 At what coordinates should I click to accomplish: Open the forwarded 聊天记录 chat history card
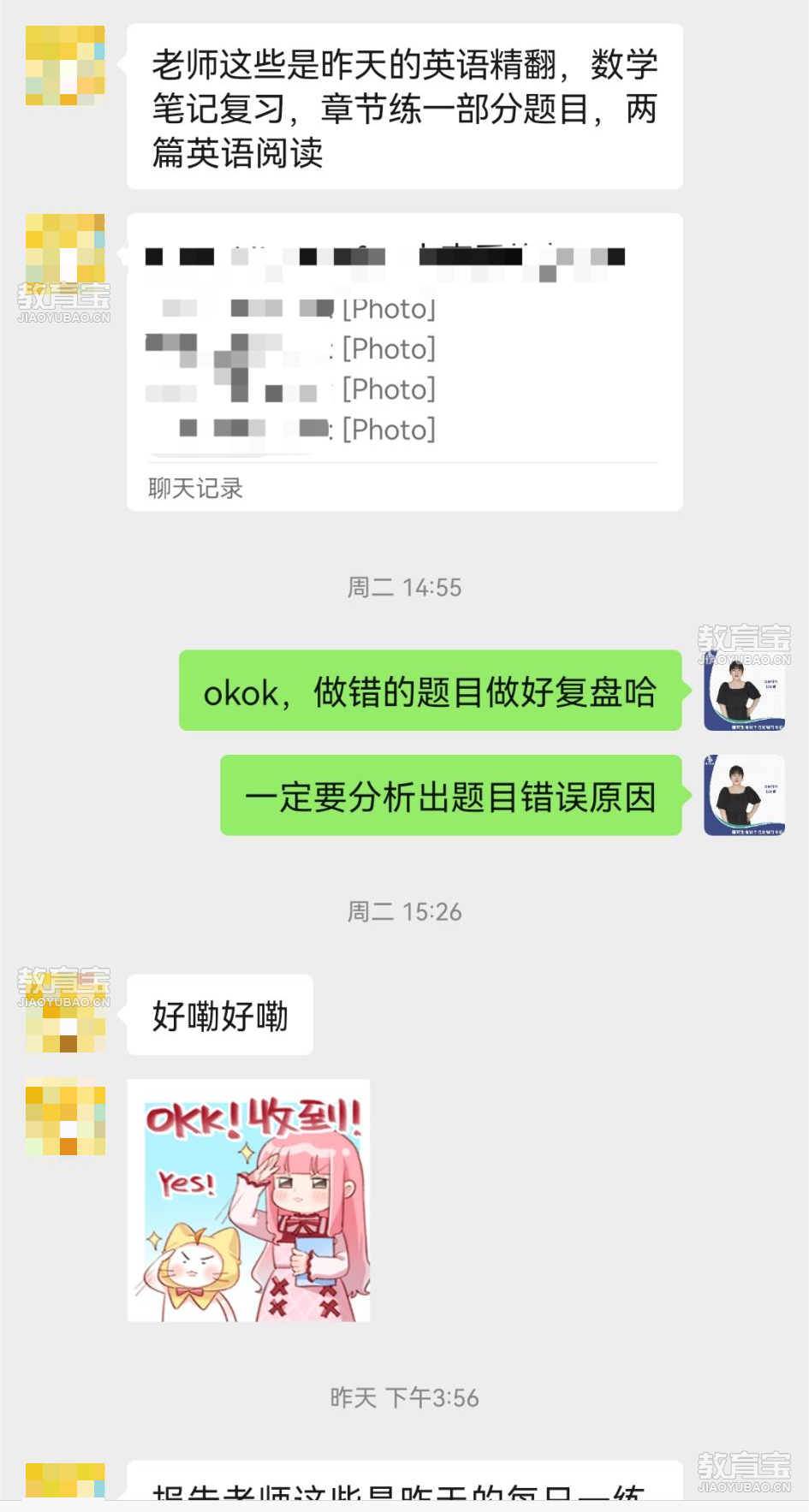click(404, 362)
